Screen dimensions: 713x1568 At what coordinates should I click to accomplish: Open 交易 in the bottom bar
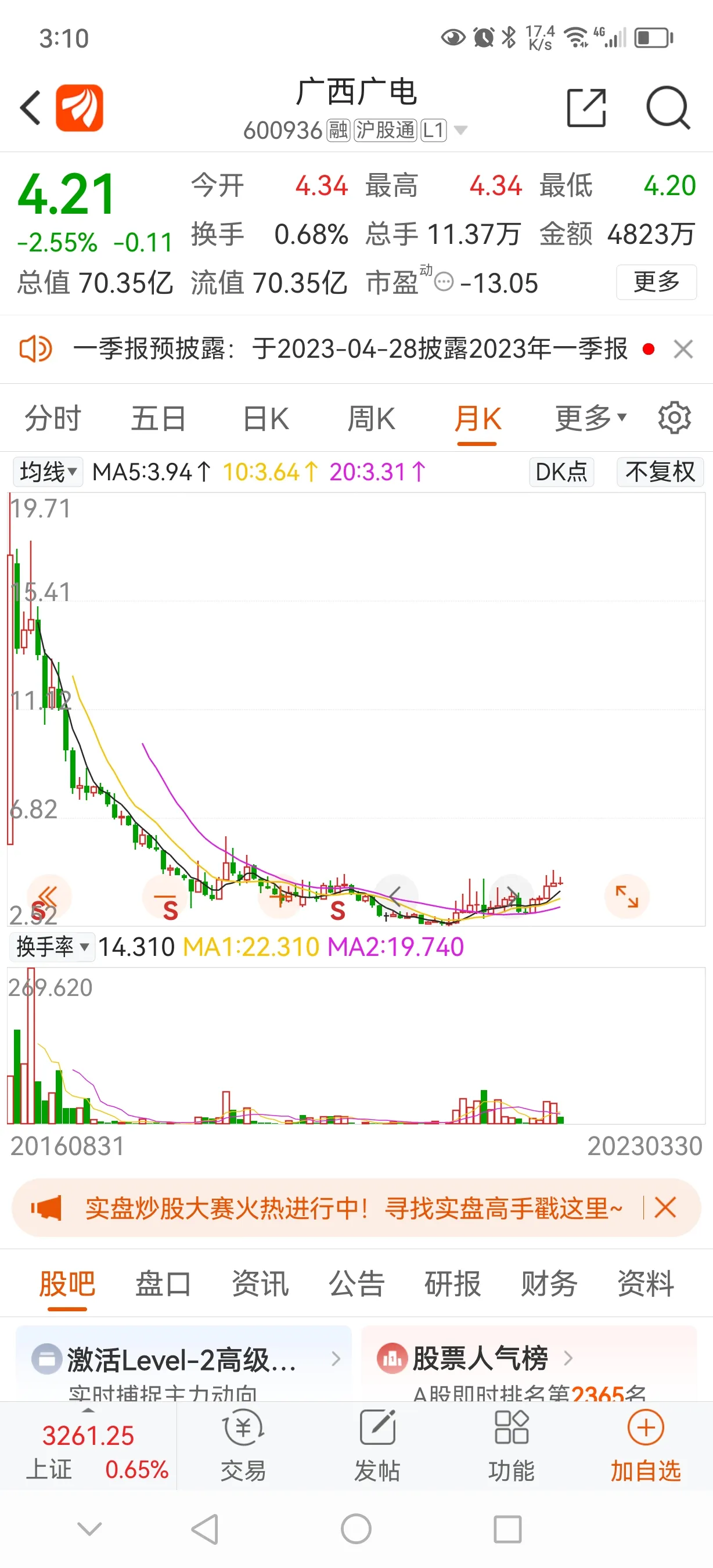click(x=243, y=1445)
